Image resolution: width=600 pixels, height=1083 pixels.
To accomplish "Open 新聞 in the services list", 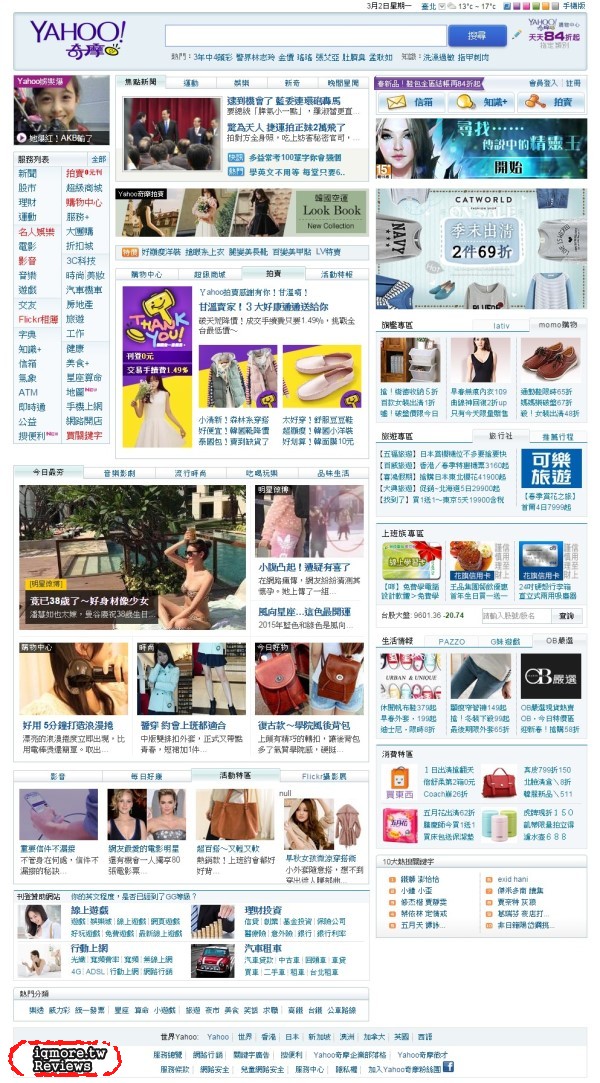I will coord(27,174).
